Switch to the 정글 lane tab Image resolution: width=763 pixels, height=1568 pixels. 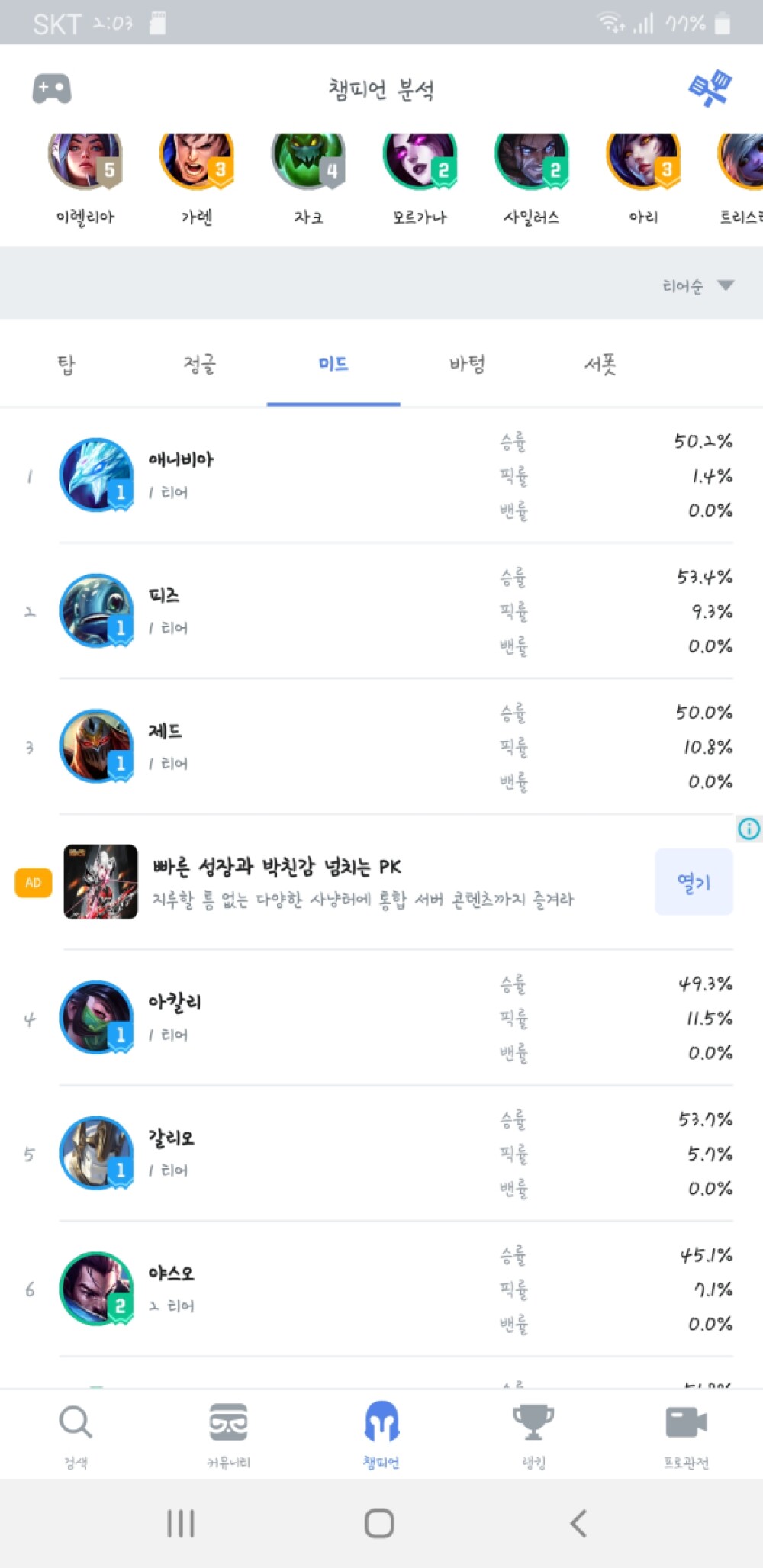pyautogui.click(x=200, y=364)
